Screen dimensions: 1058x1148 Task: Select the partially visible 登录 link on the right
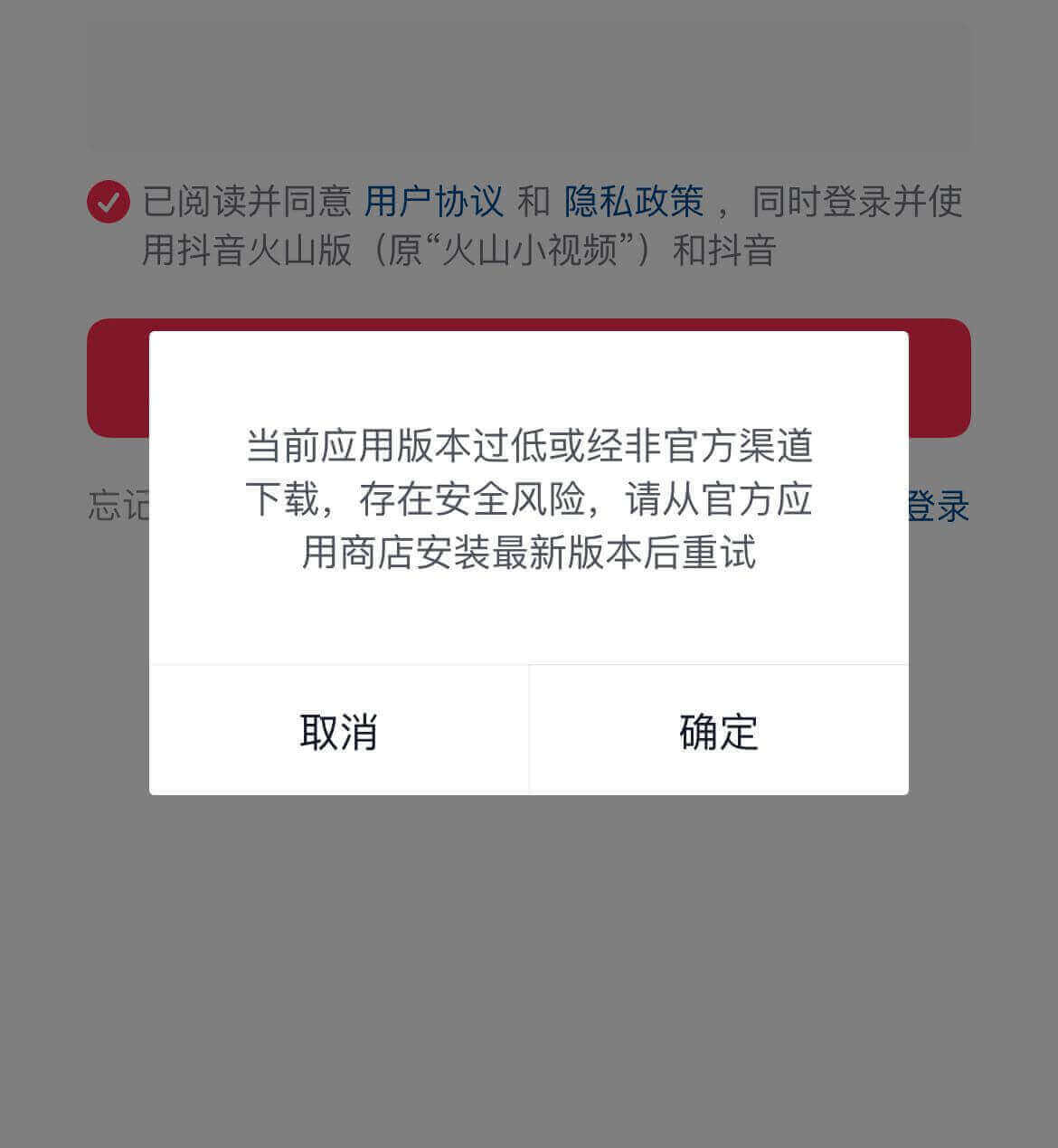coord(940,508)
